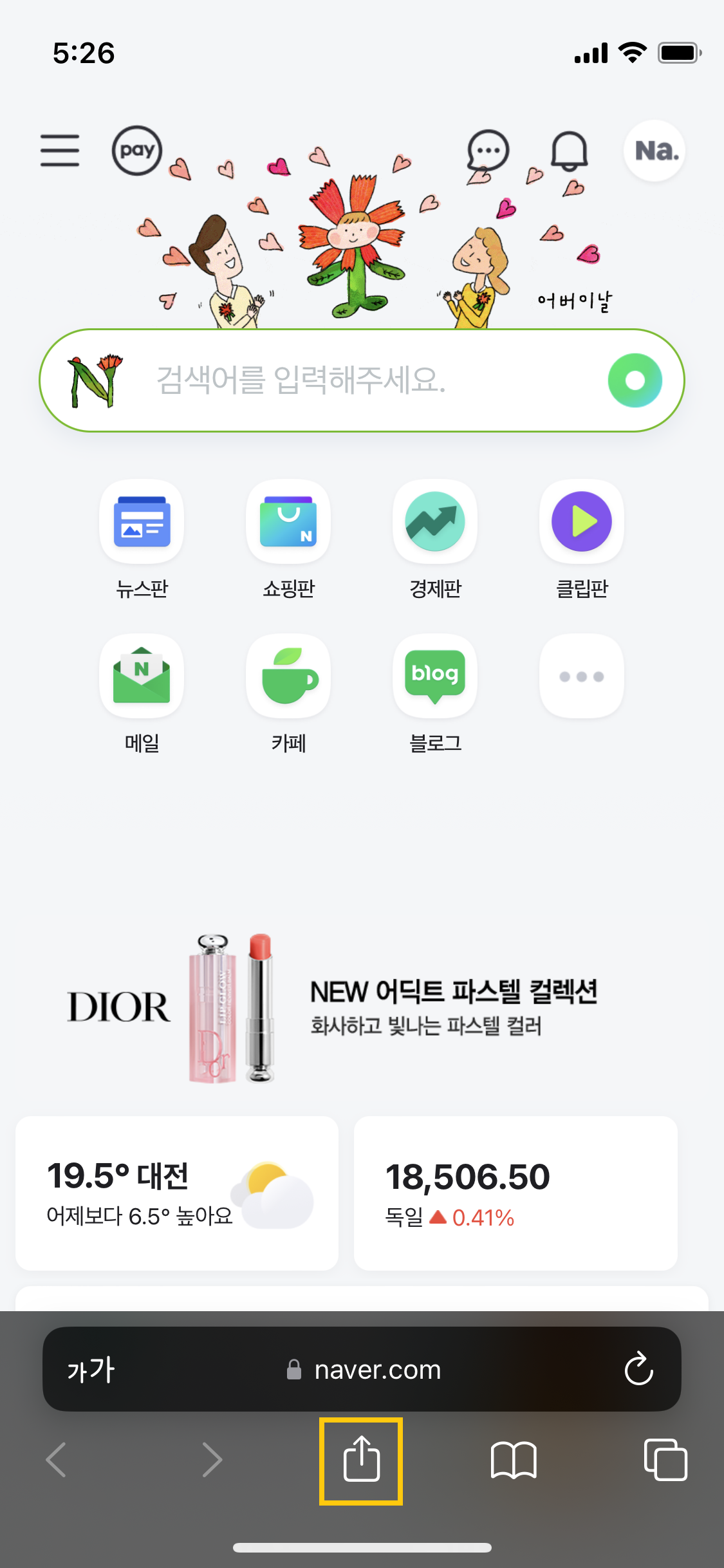
Task: Open the 독일 stock index card
Action: pos(515,1193)
